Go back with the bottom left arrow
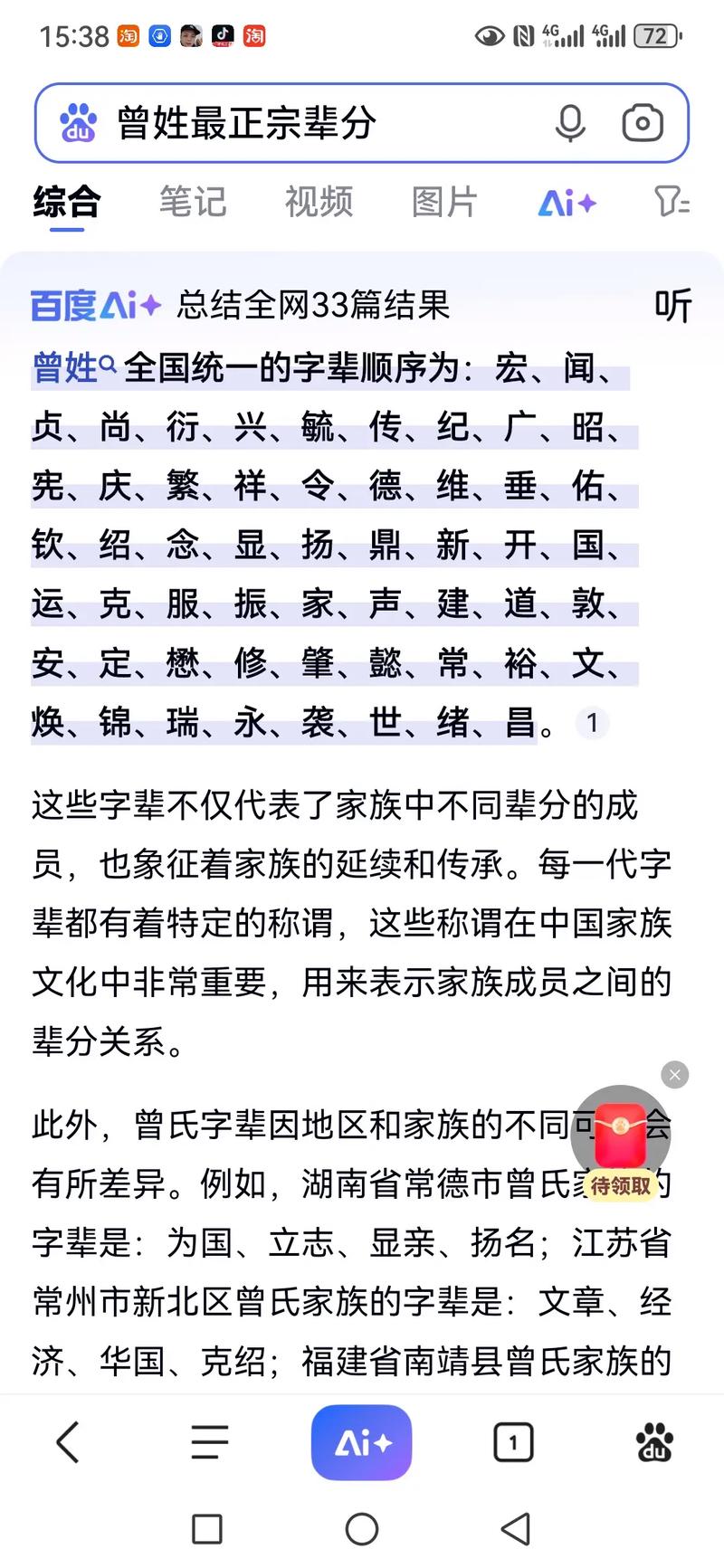The height and width of the screenshot is (1568, 724). pos(68,1441)
